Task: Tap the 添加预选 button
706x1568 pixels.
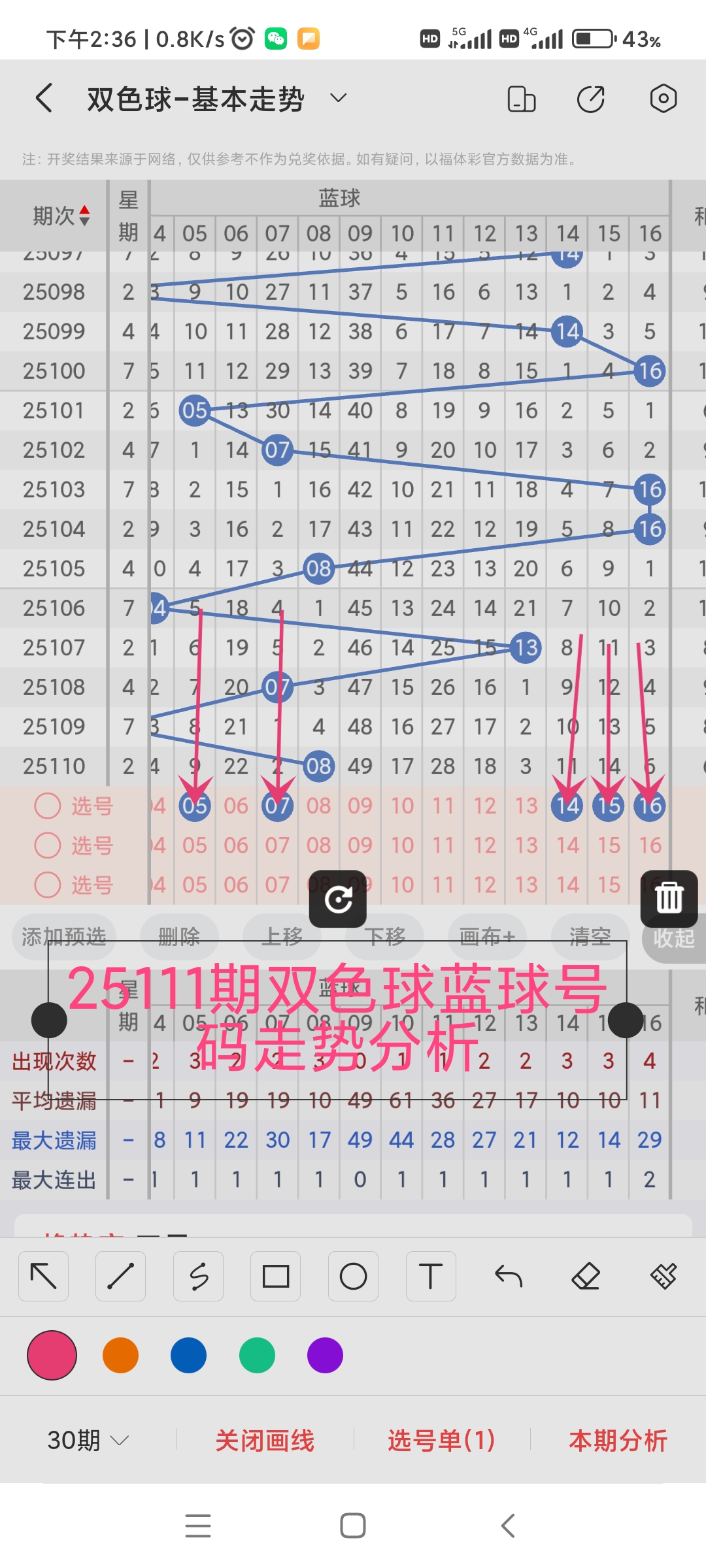Action: [63, 936]
